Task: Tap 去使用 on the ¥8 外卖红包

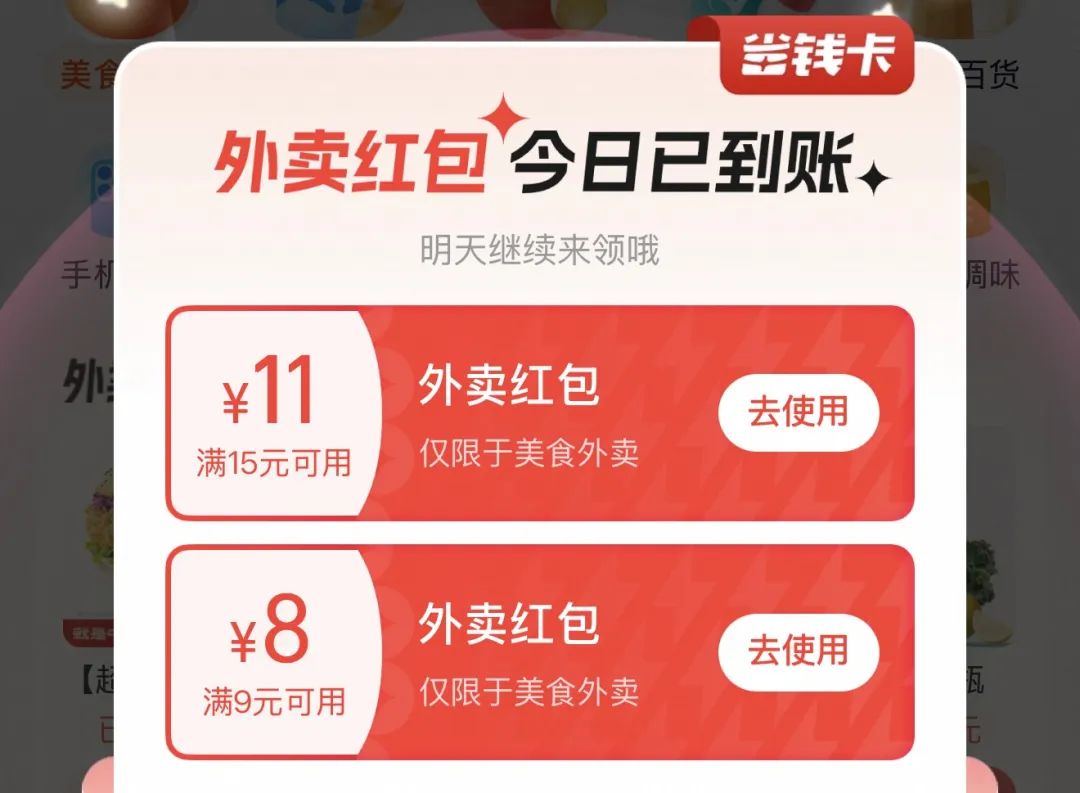Action: [x=798, y=651]
